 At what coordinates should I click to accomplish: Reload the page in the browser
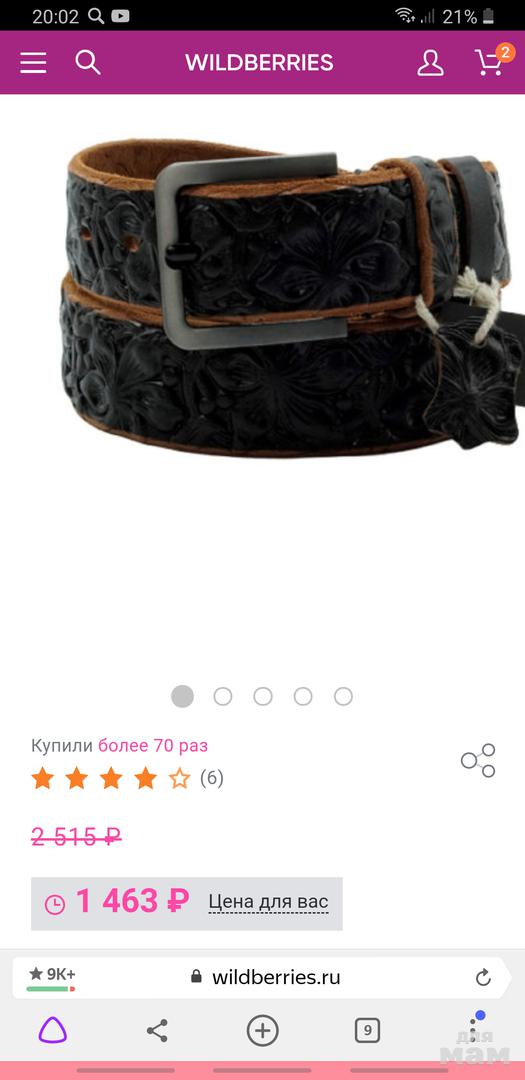tap(483, 977)
